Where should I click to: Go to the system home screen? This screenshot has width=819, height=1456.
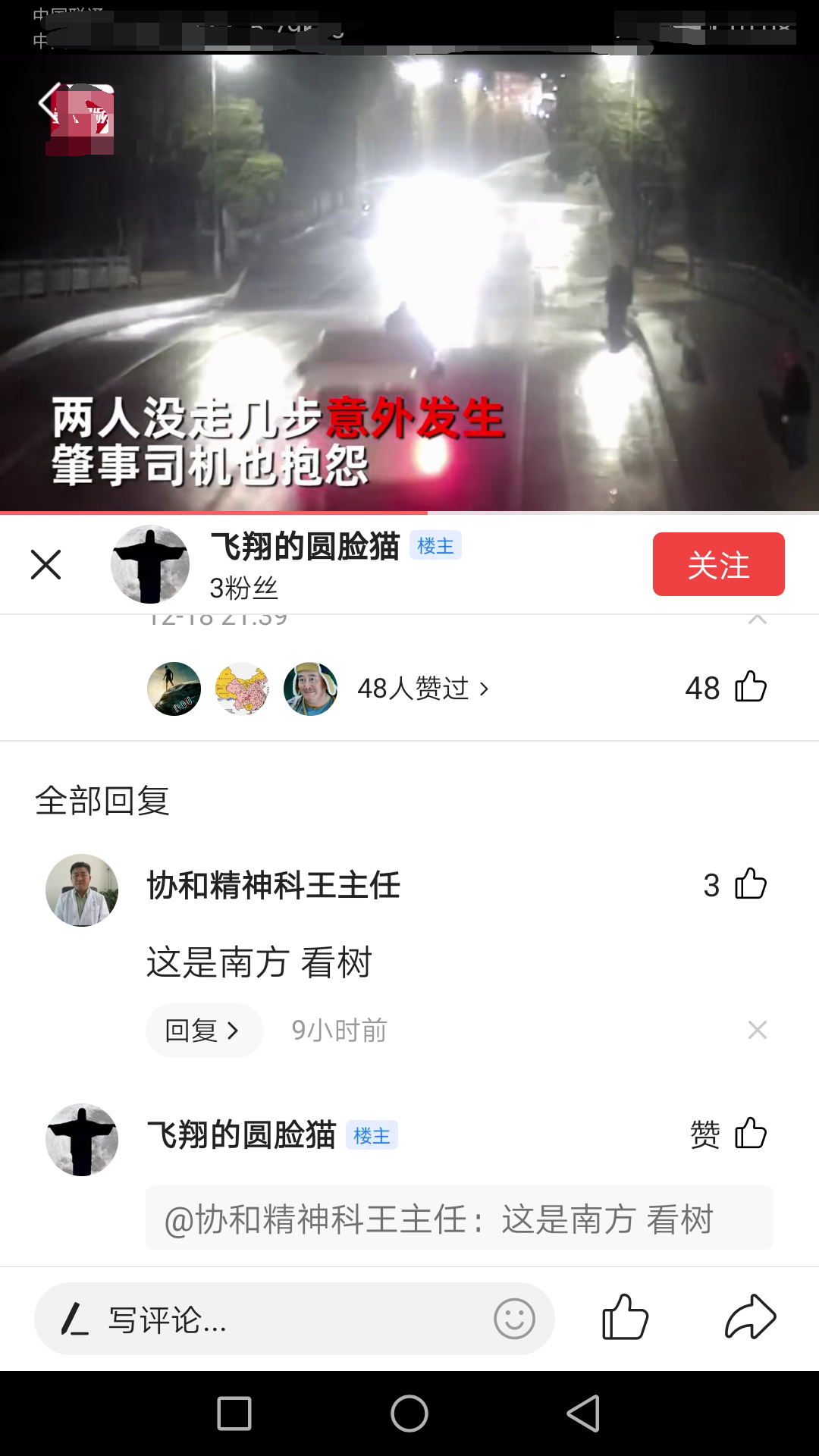[x=409, y=1414]
